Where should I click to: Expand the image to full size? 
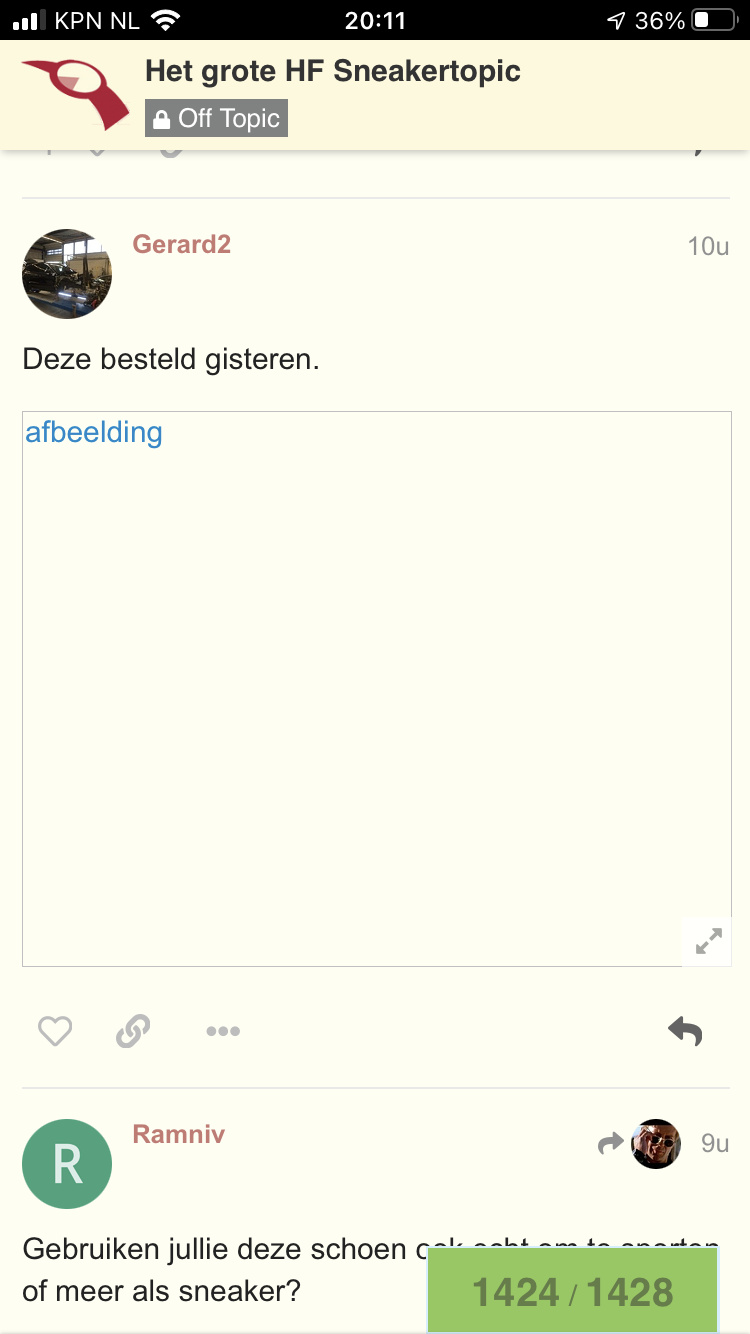[x=708, y=941]
